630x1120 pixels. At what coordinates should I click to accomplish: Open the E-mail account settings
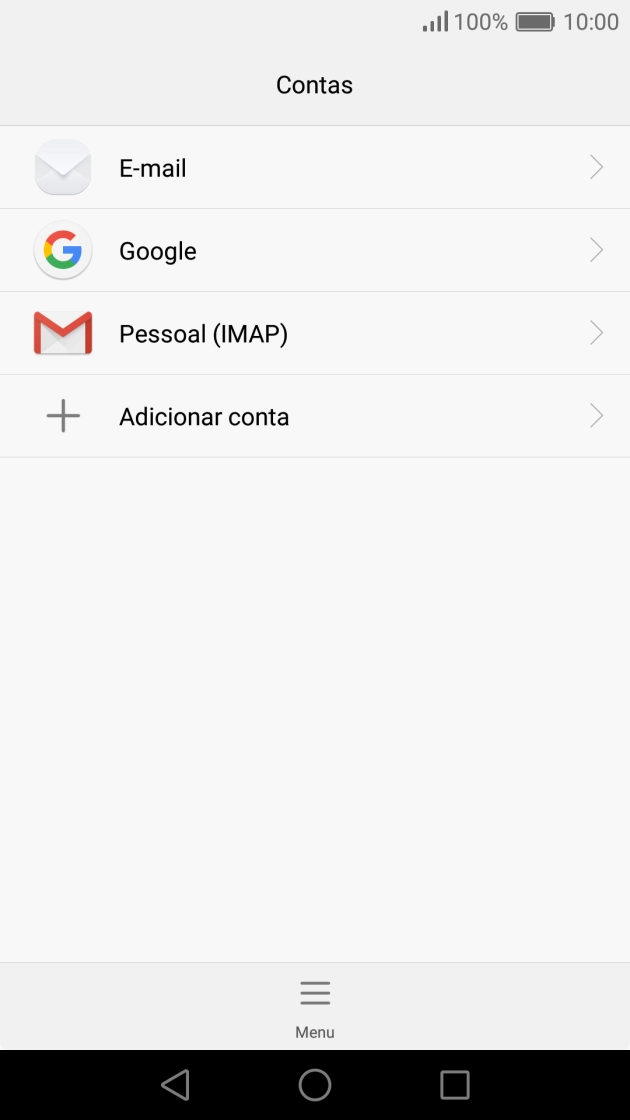[x=314, y=168]
